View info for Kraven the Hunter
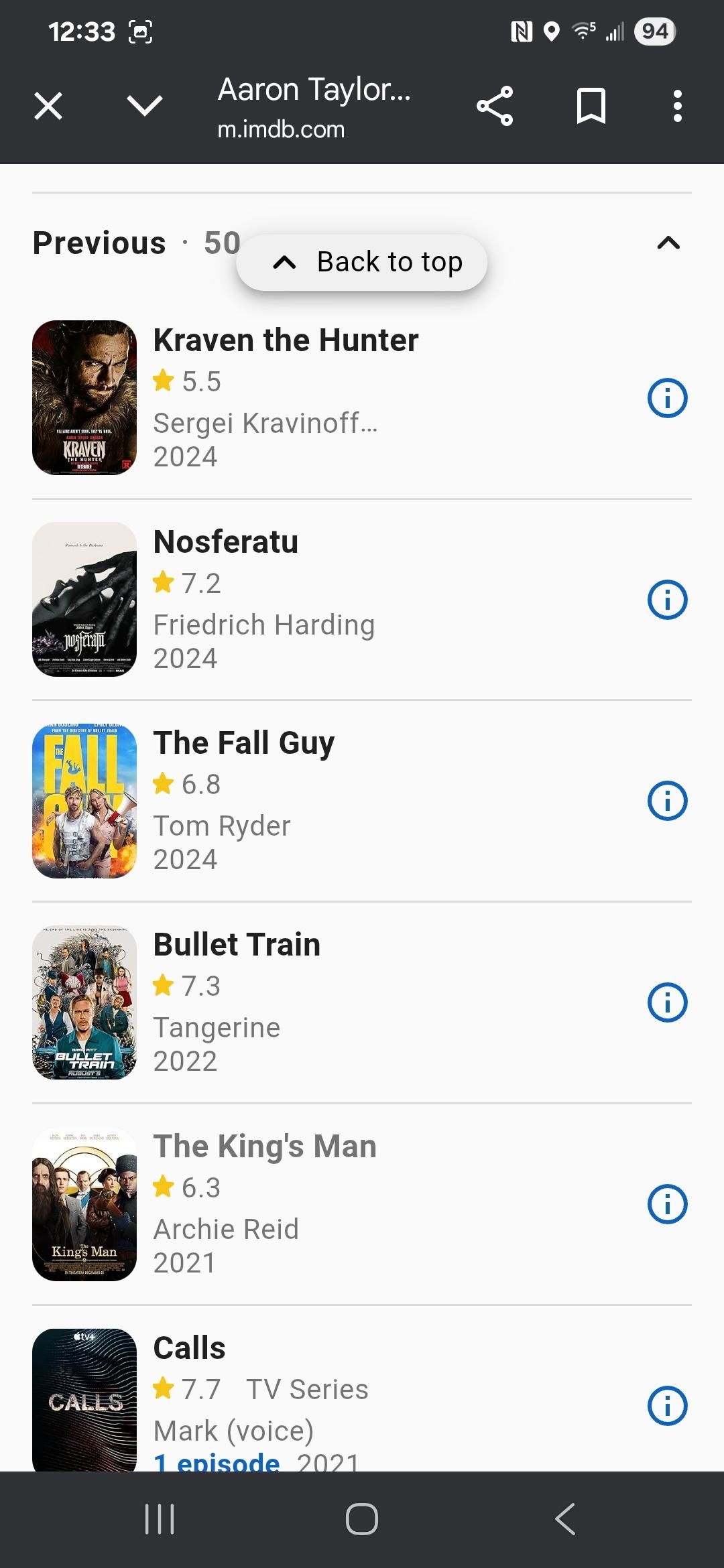 pyautogui.click(x=667, y=398)
